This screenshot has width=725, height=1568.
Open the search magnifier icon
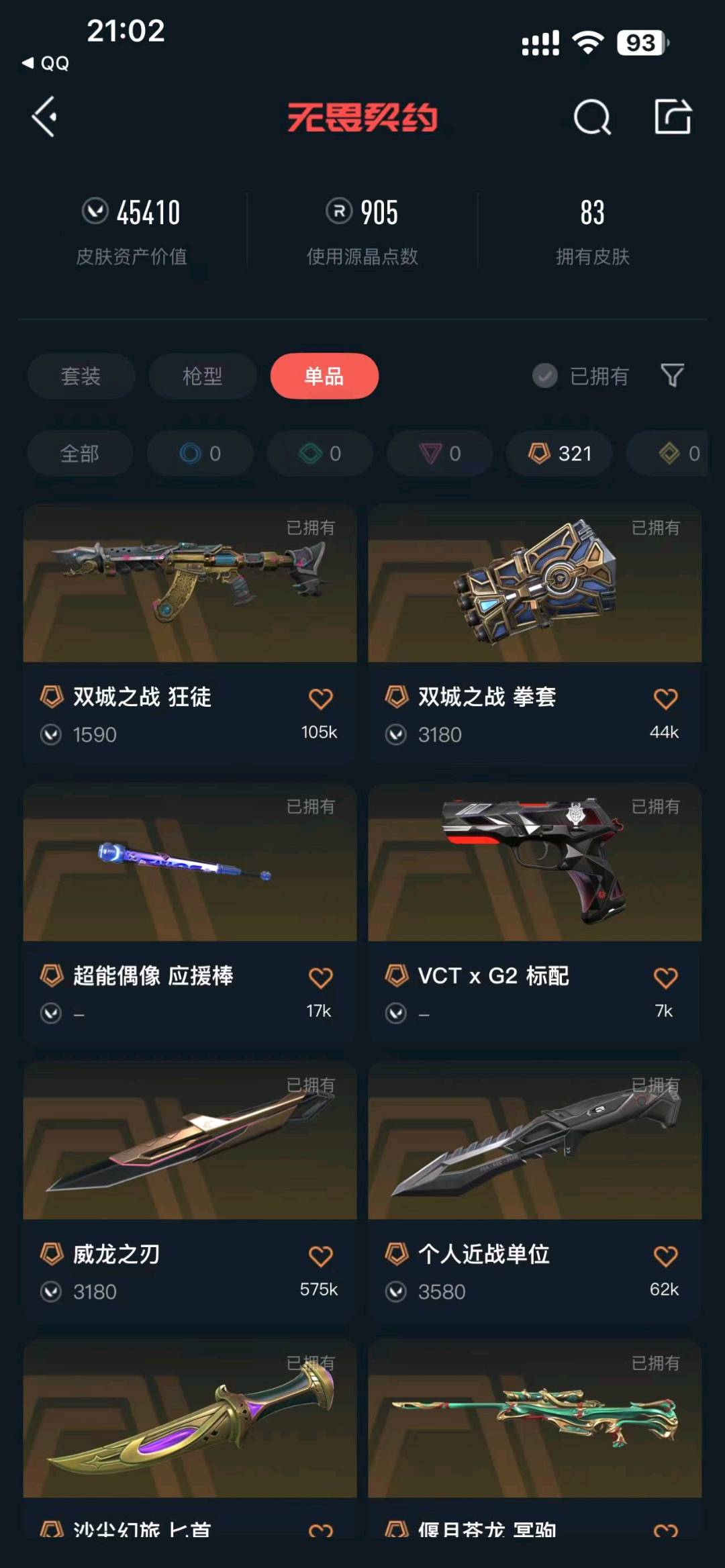point(591,117)
